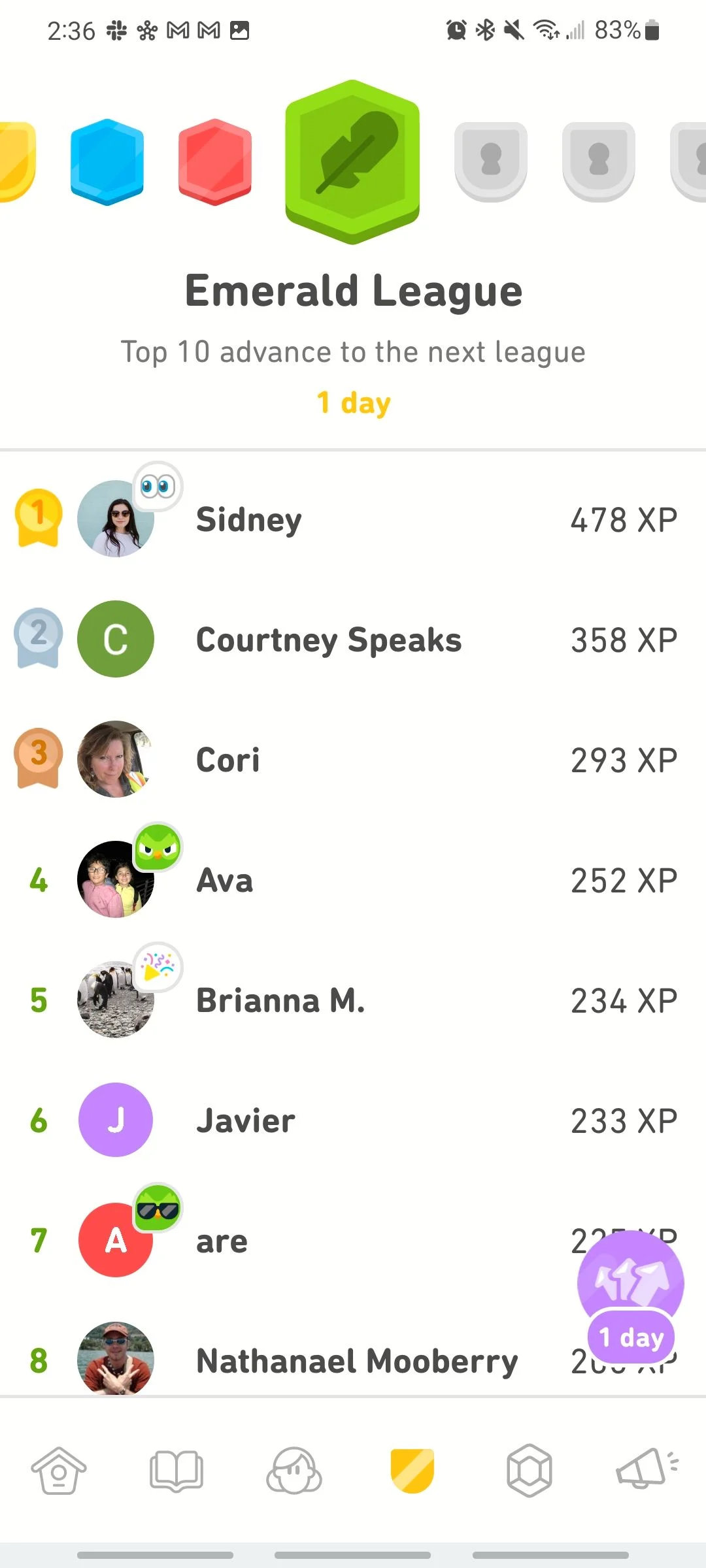Open the character face tab
This screenshot has width=706, height=1568.
pos(294,1471)
